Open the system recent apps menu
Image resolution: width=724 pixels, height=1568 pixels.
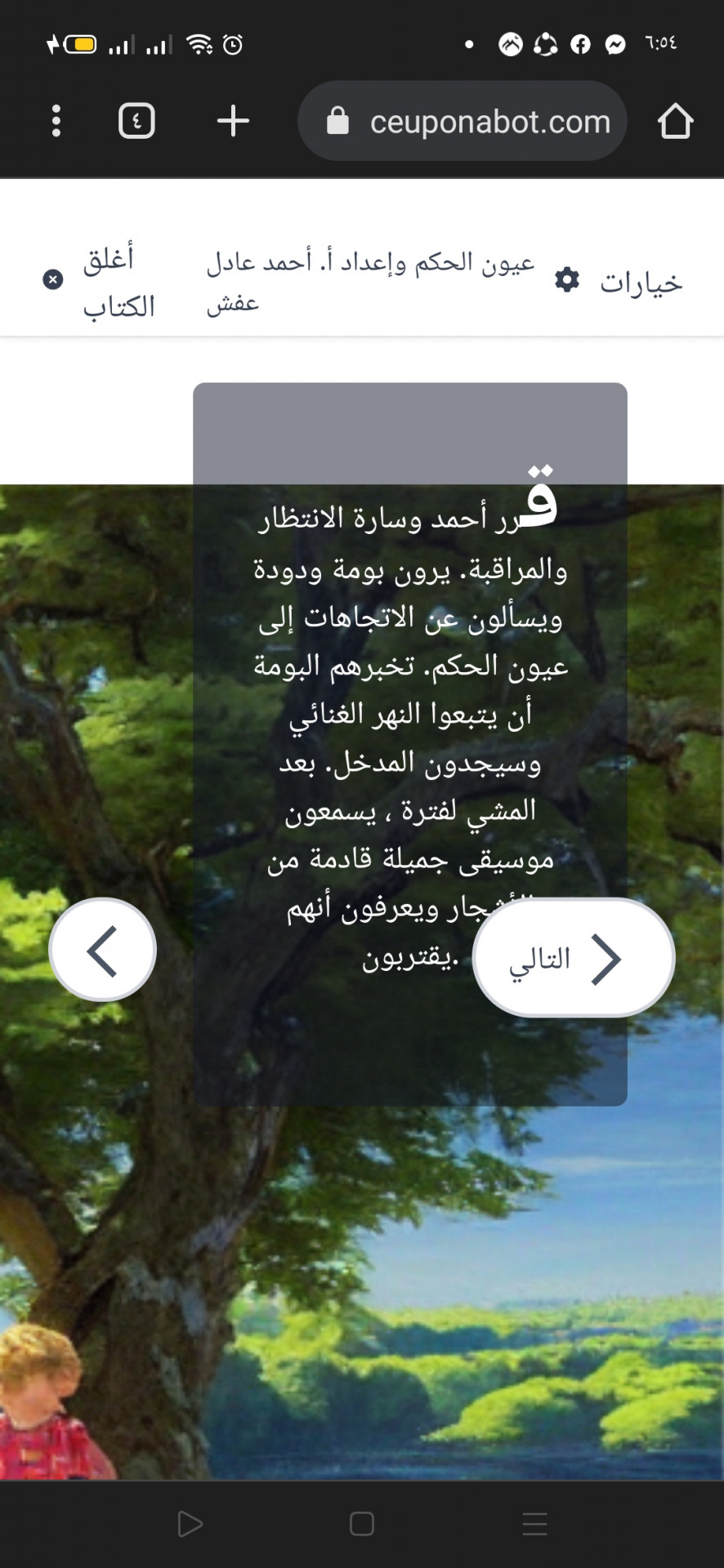pos(534,1524)
